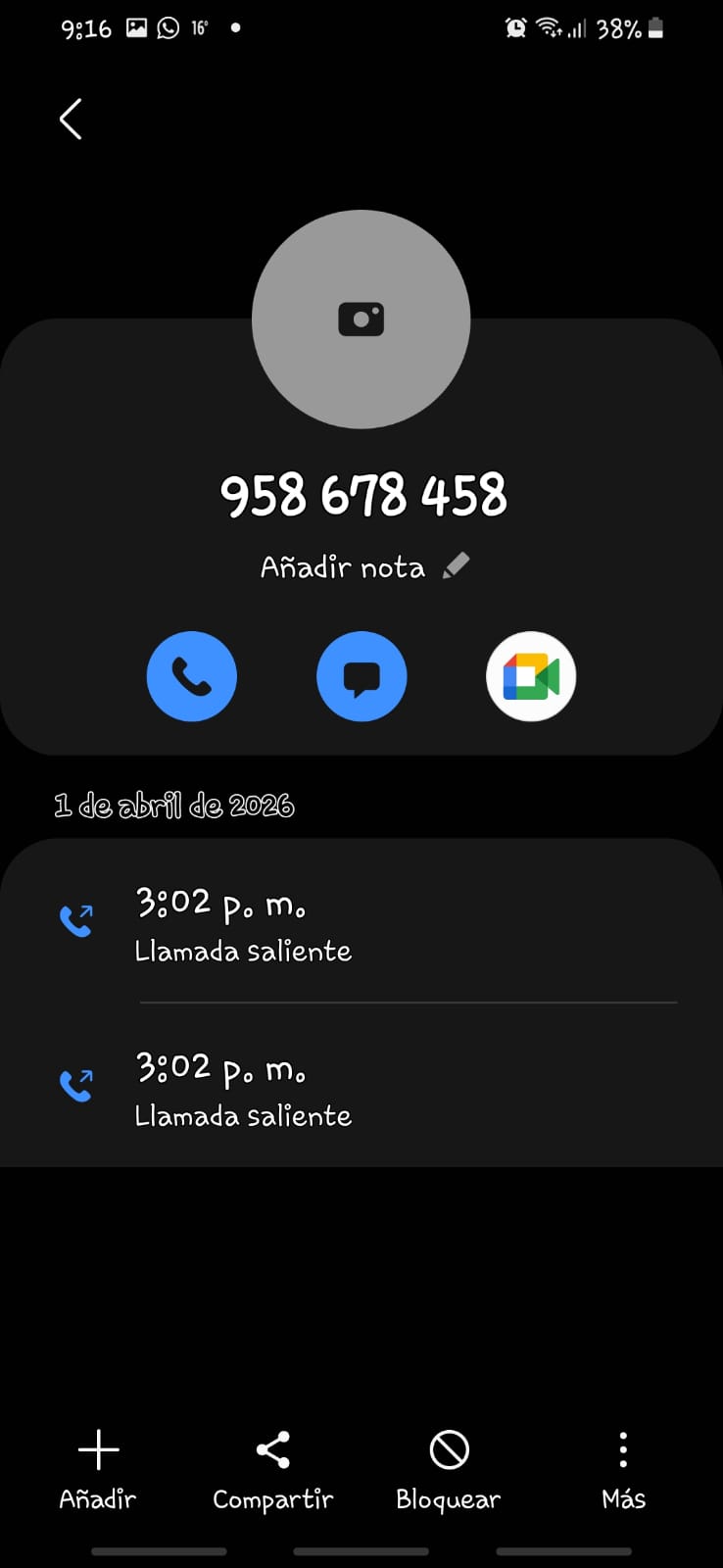723x1568 pixels.
Task: Share this number with Compartir
Action: tap(272, 1468)
